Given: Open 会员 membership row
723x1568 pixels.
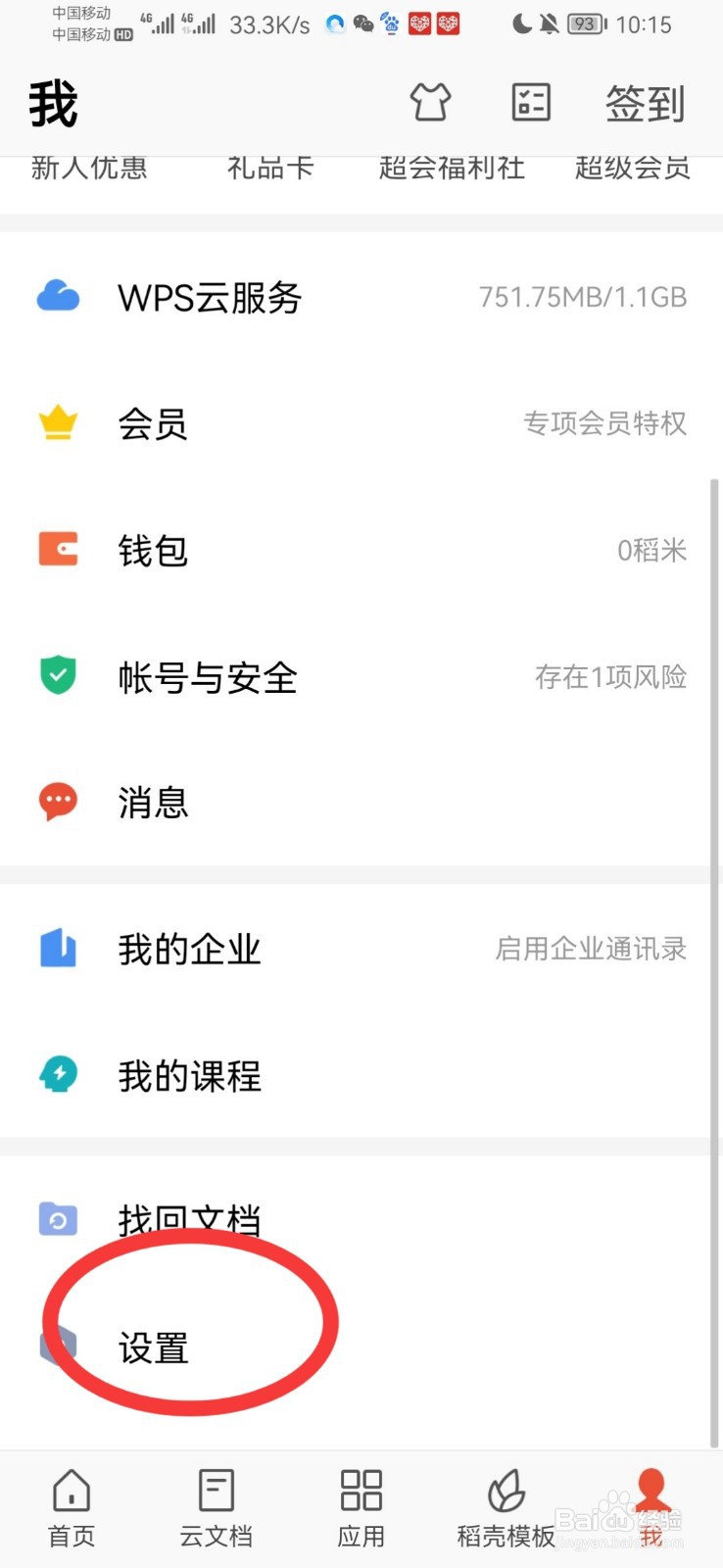Looking at the screenshot, I should pyautogui.click(x=361, y=423).
